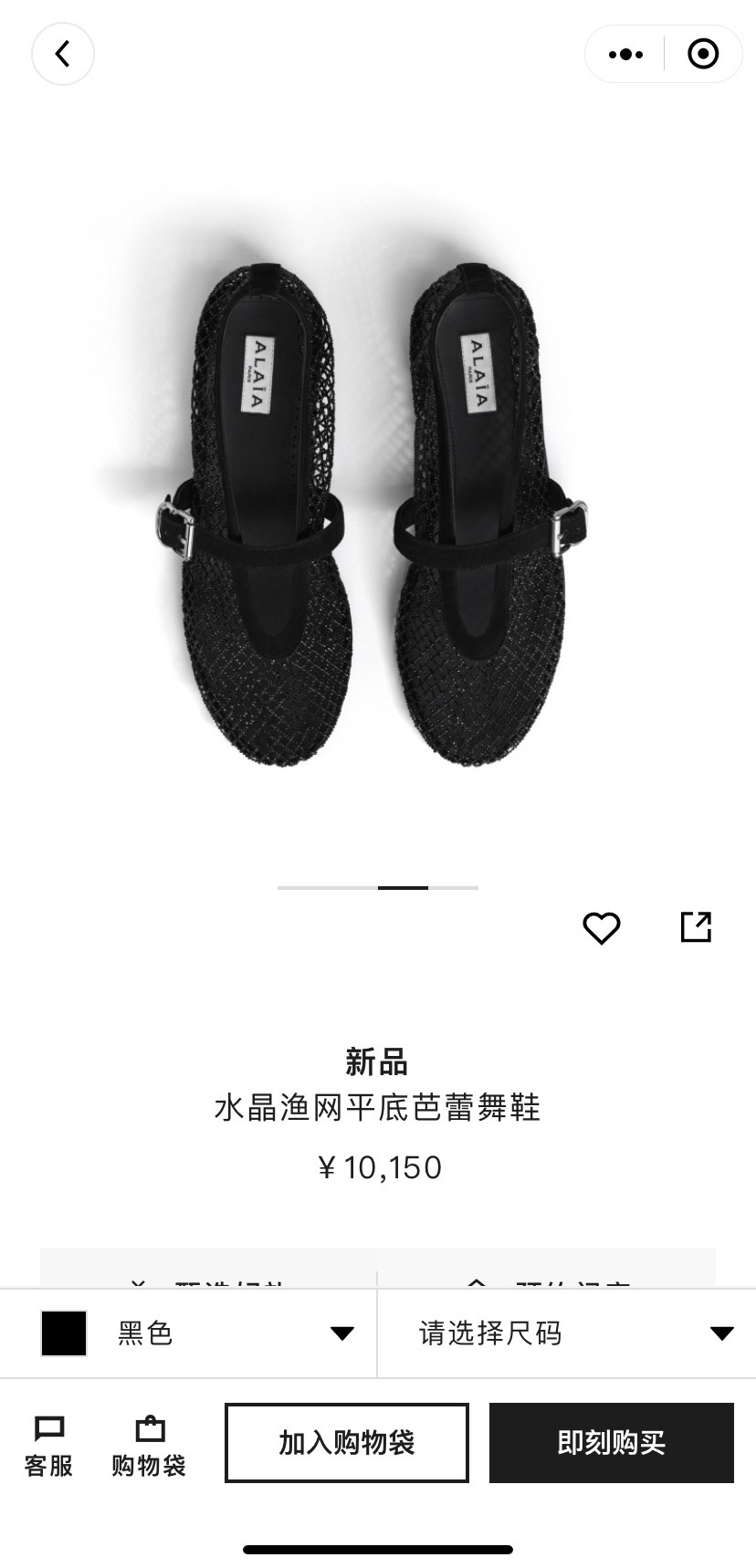The height and width of the screenshot is (1568, 756).
Task: Buy now with 即刻购买
Action: click(x=611, y=1443)
